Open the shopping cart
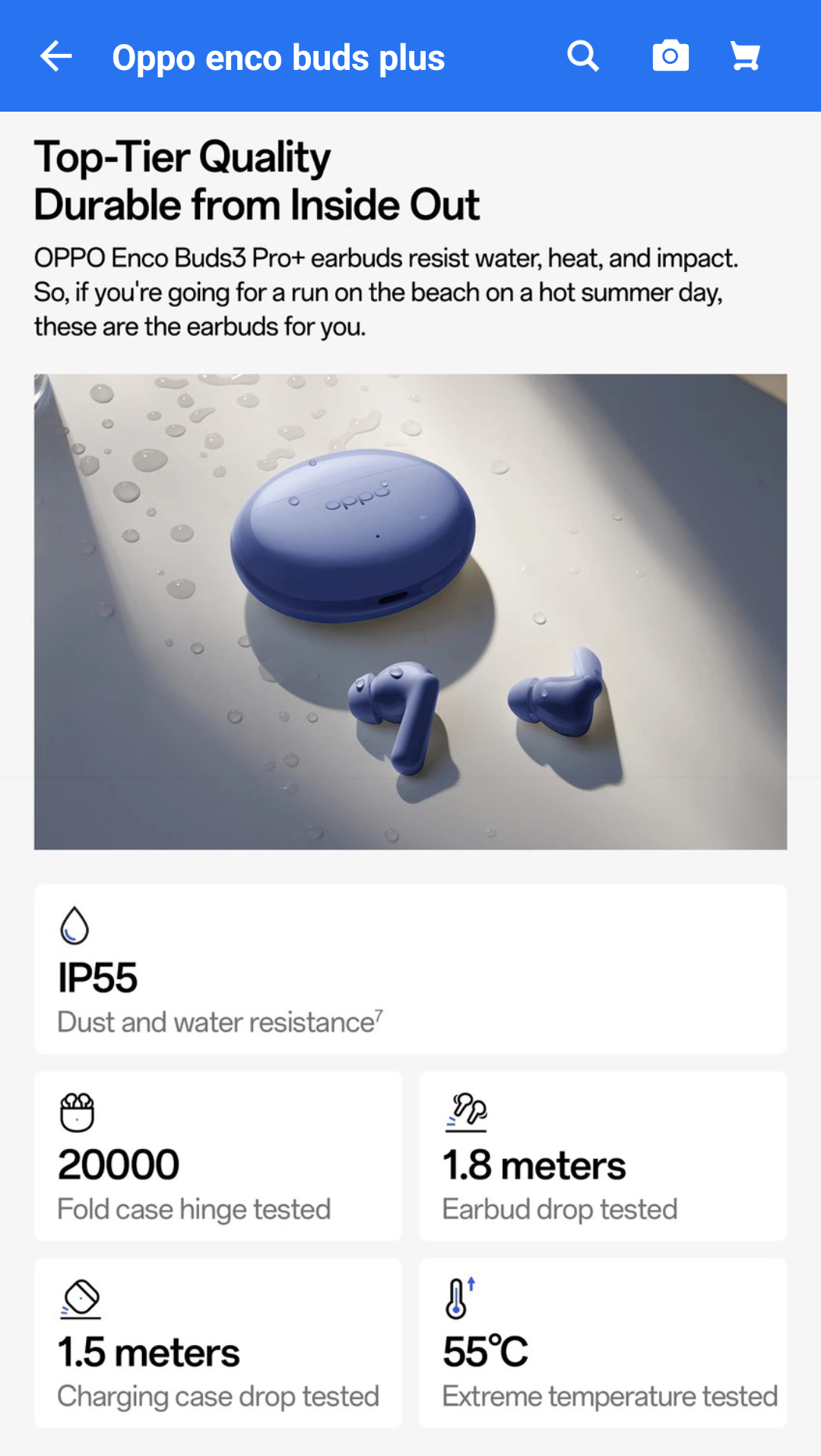The height and width of the screenshot is (1456, 821). click(745, 56)
